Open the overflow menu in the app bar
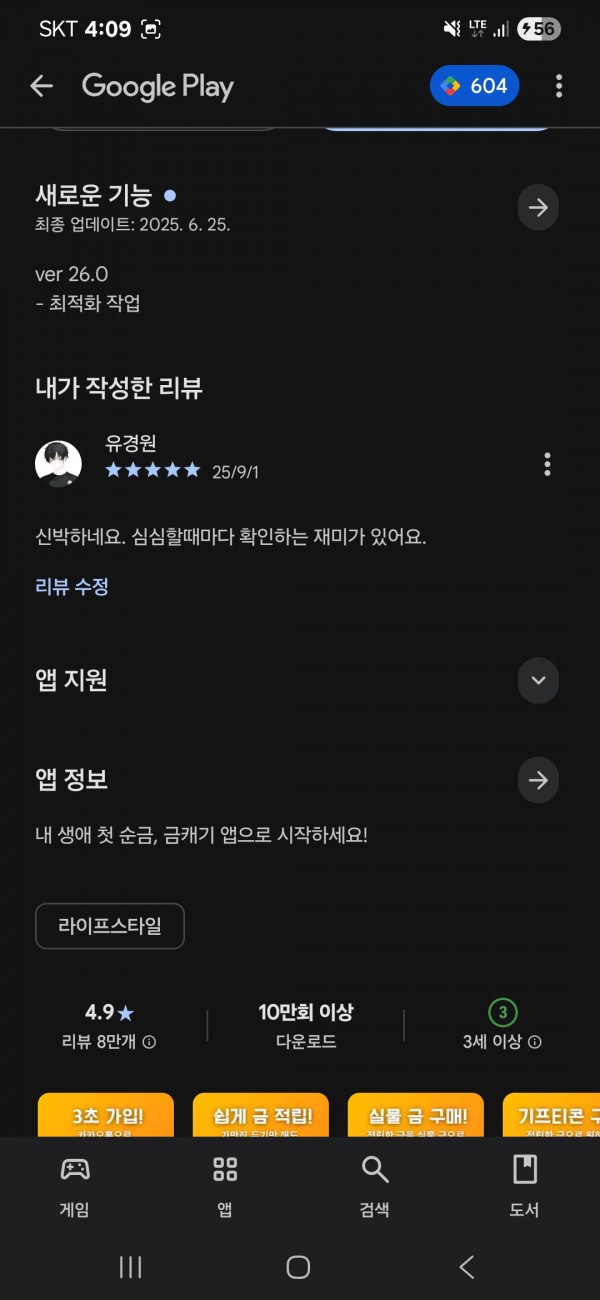Image resolution: width=600 pixels, height=1300 pixels. click(x=559, y=86)
